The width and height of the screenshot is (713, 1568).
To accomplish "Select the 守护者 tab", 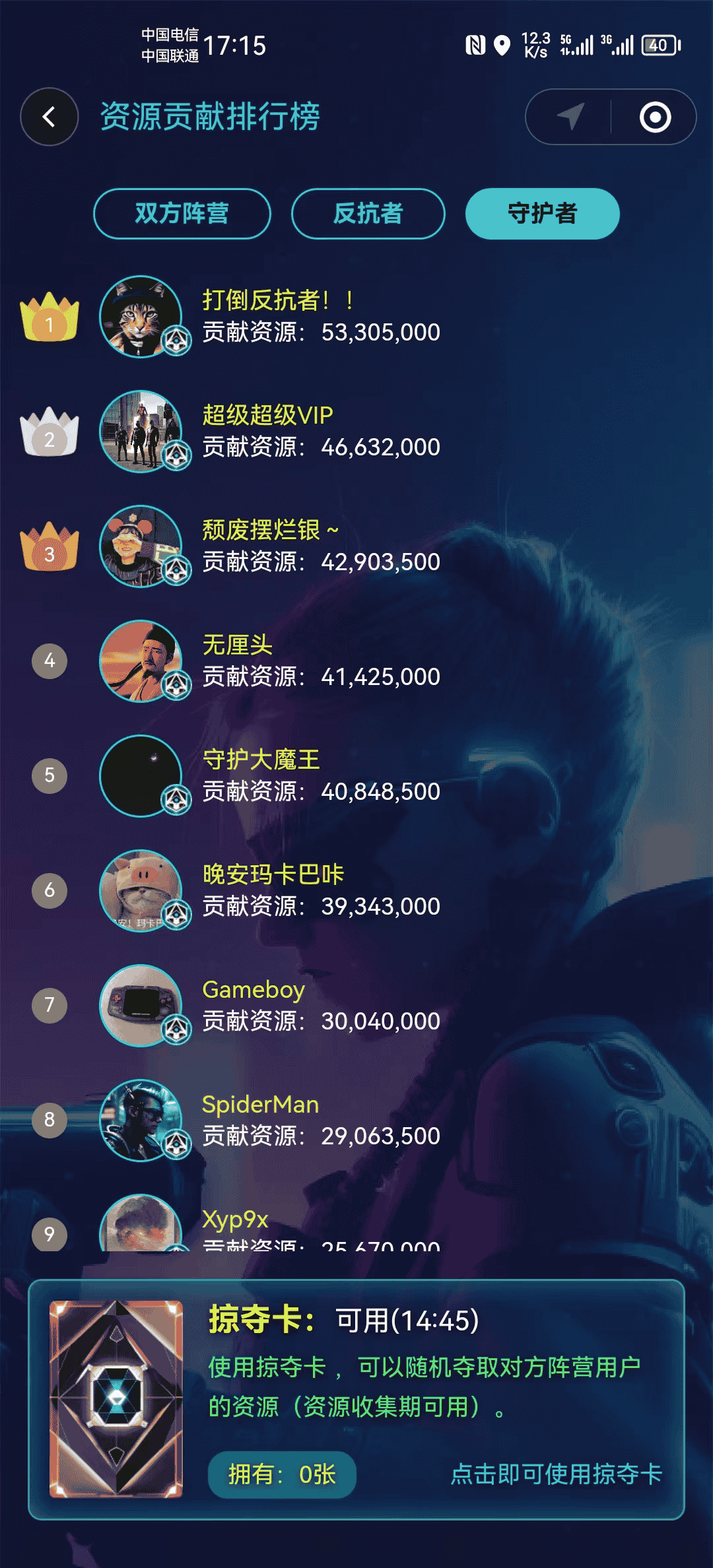I will click(x=541, y=213).
